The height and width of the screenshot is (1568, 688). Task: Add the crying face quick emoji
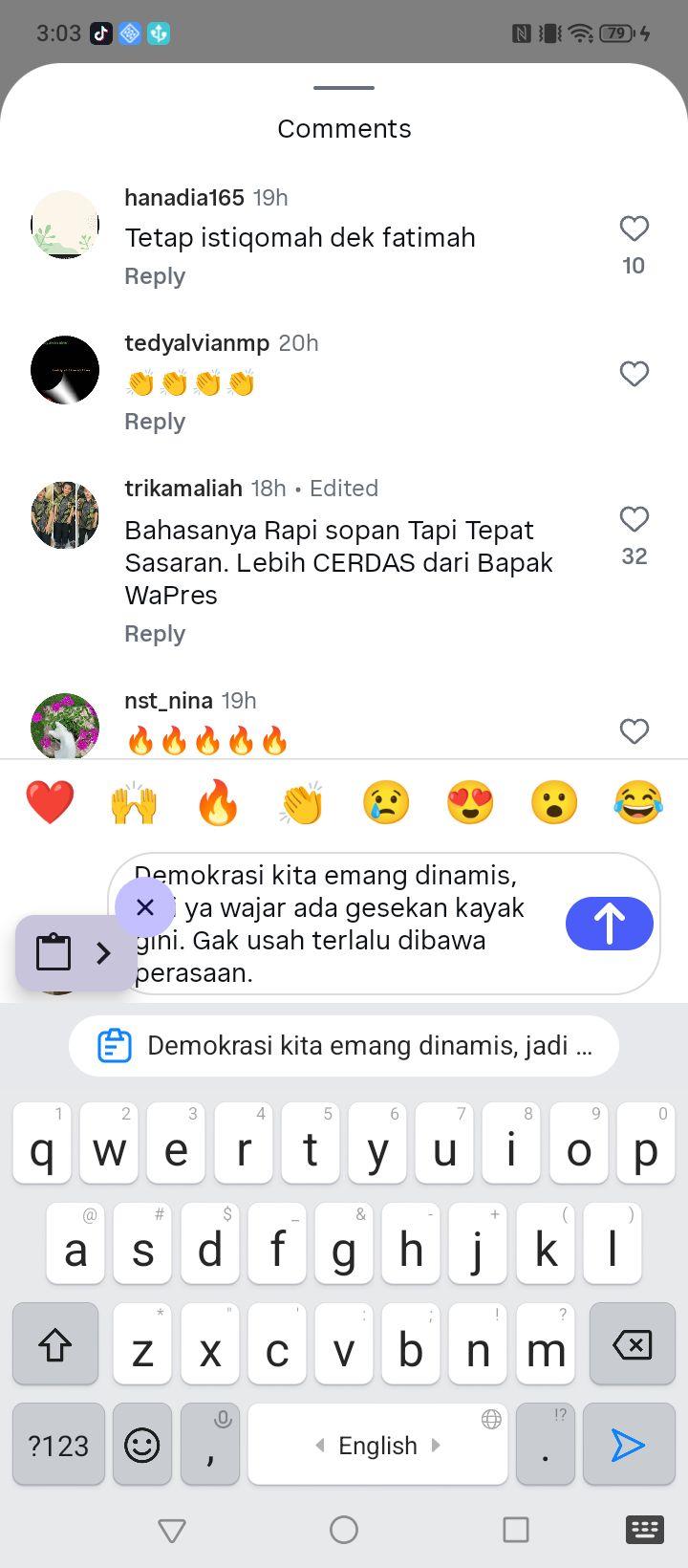[x=386, y=802]
